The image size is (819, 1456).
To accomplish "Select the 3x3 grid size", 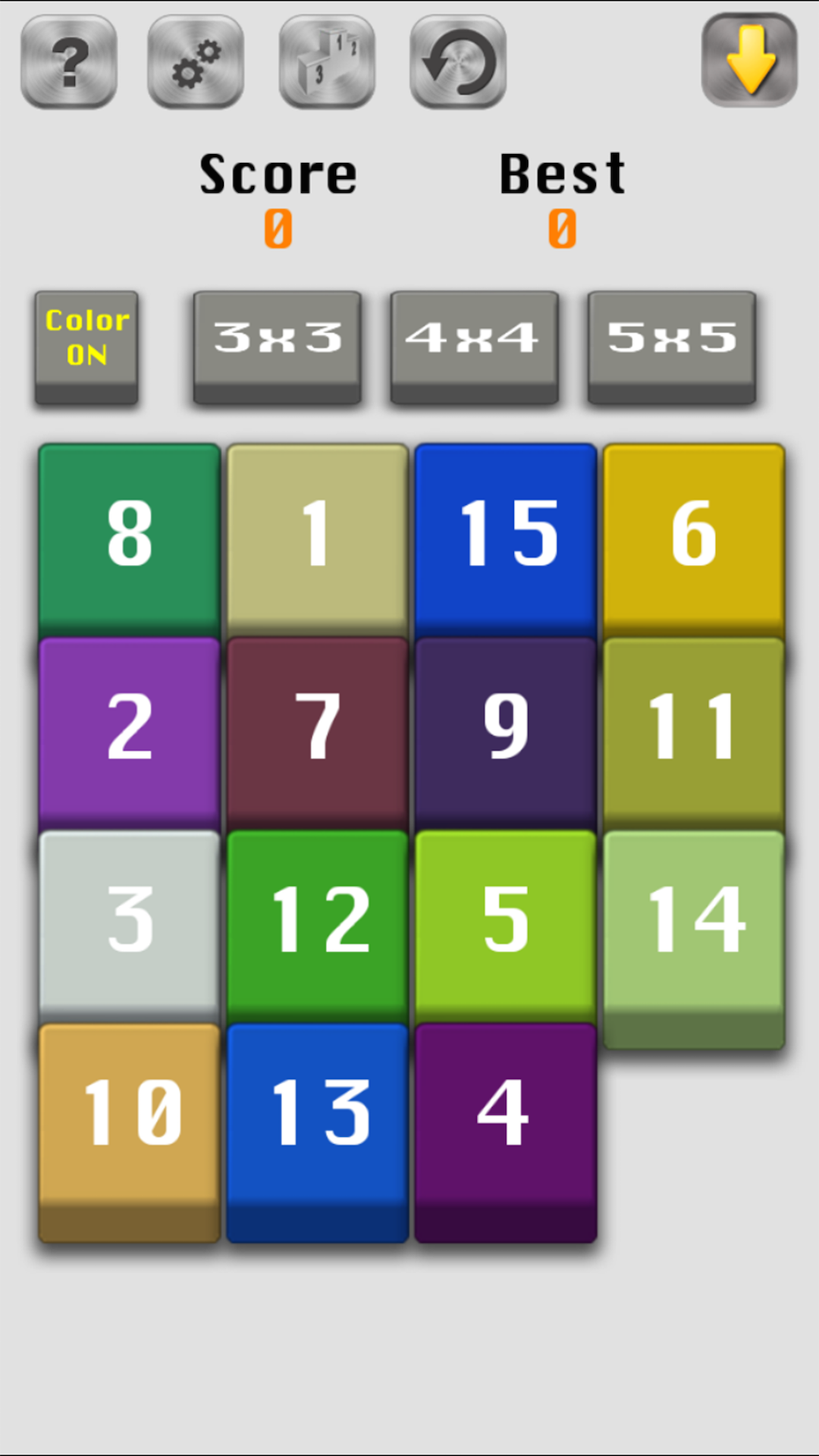I will [x=278, y=347].
